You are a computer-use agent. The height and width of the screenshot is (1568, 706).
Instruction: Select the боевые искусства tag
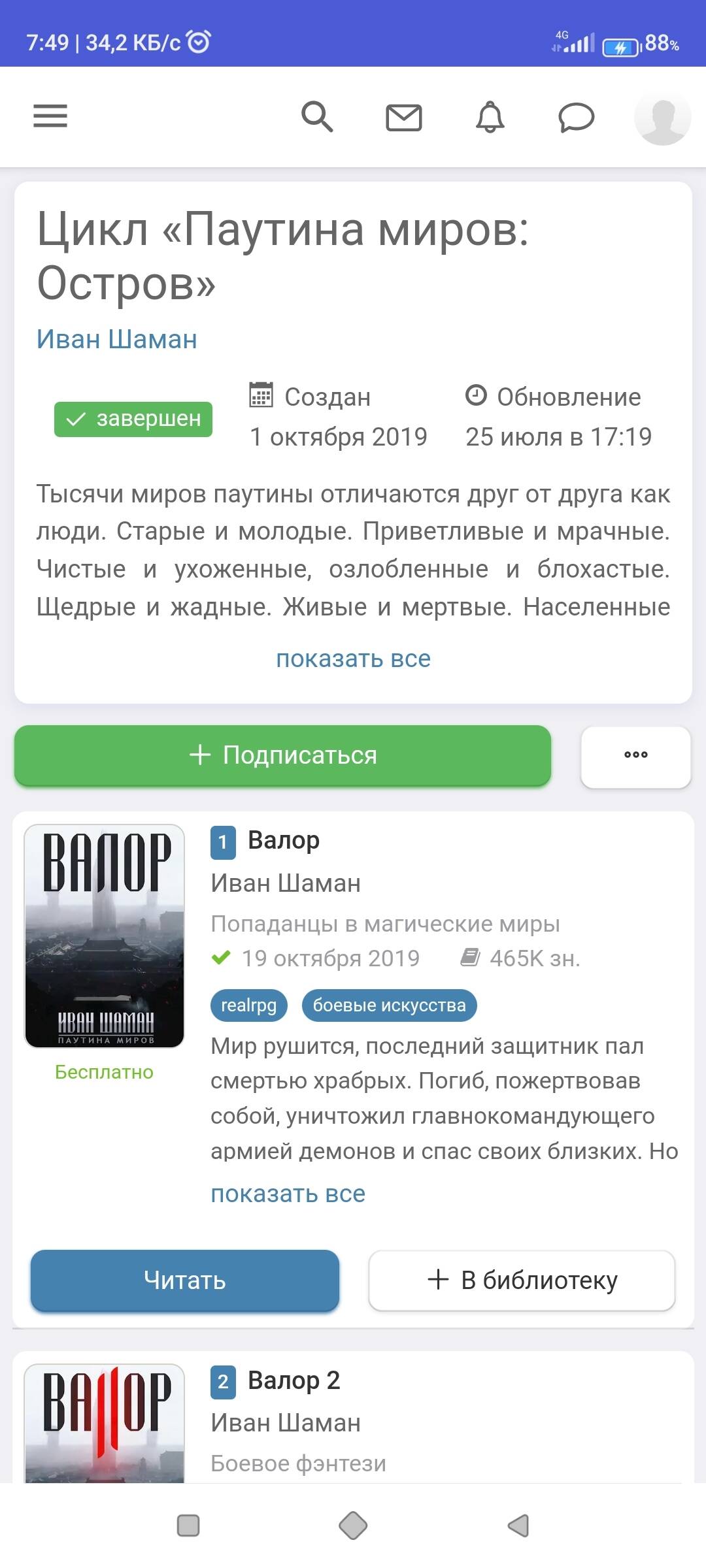click(389, 1005)
